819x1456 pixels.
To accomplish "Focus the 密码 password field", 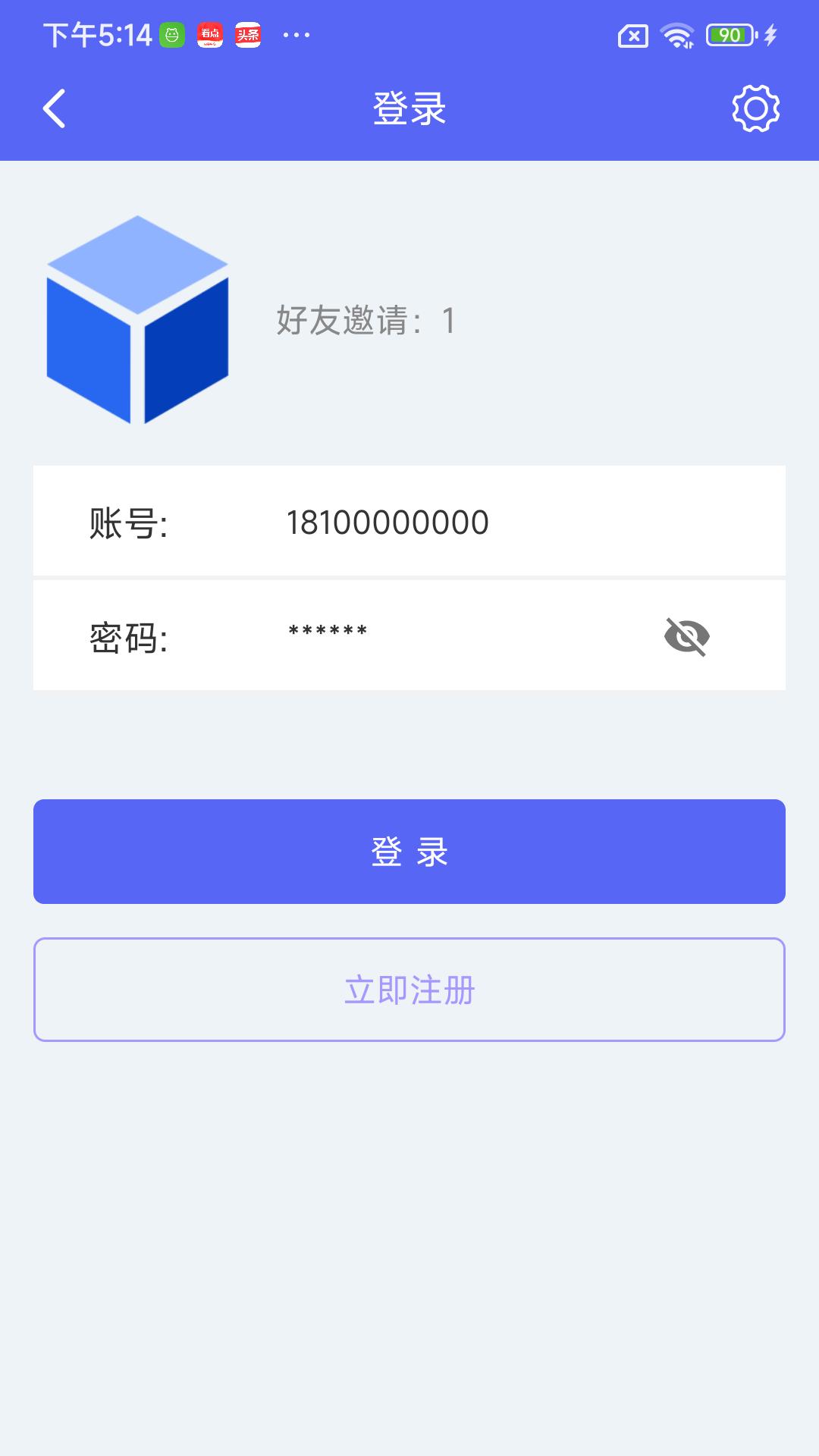I will click(455, 635).
